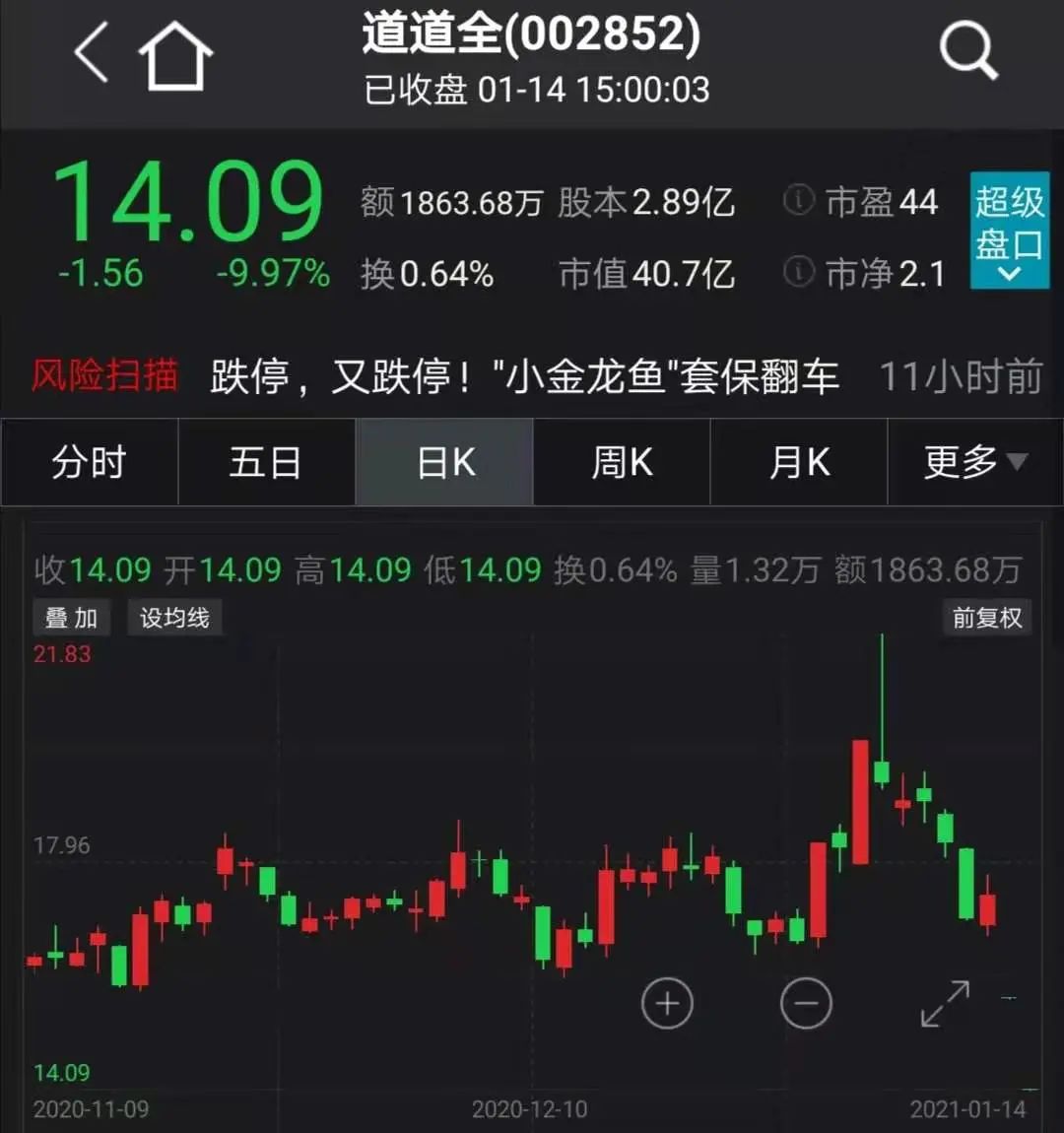Show 市净 info tooltip
This screenshot has height=1133, width=1064.
pos(798,272)
